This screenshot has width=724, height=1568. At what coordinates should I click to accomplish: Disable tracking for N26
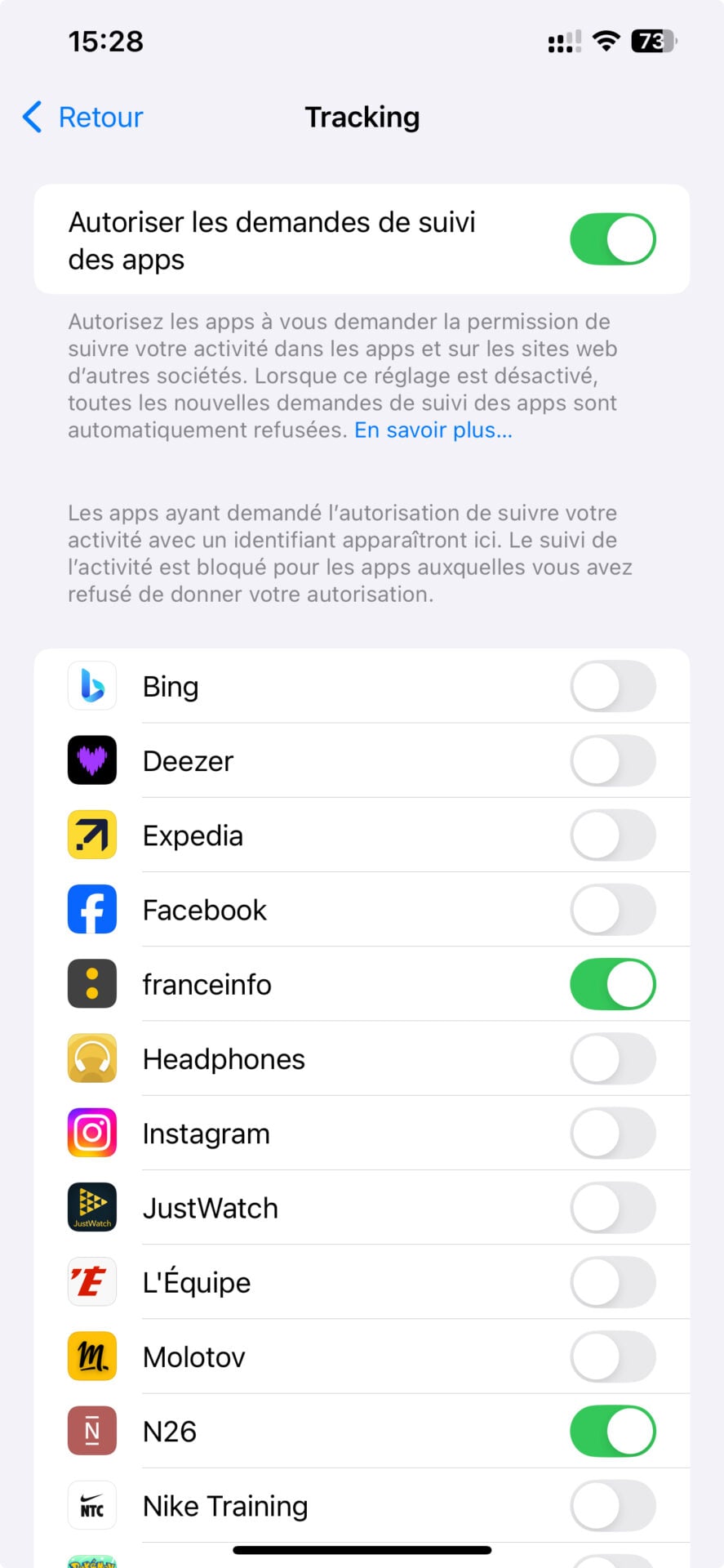tap(612, 1431)
